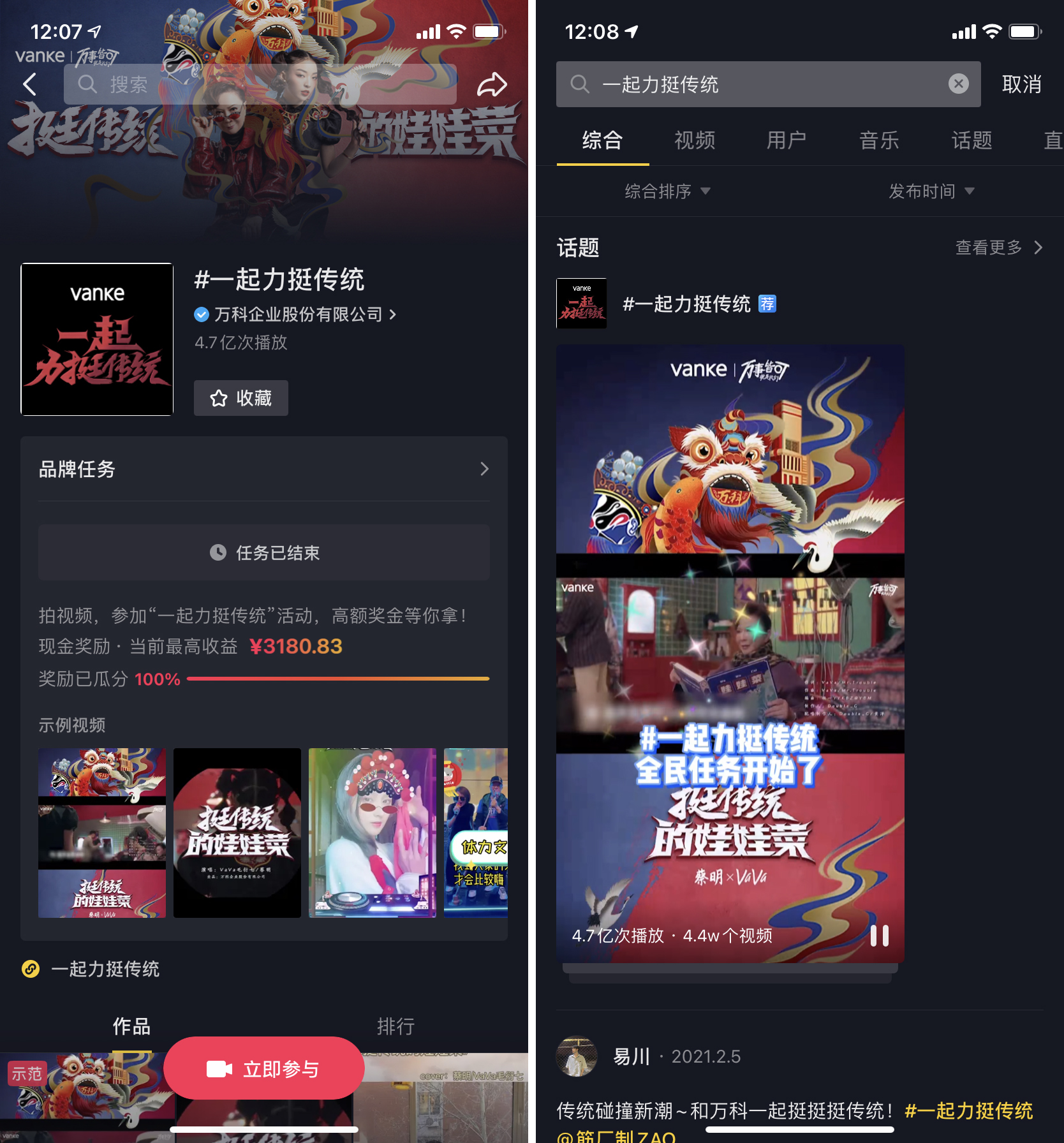Clear the 一起力挺传统 search text
This screenshot has width=1064, height=1143.
(958, 84)
